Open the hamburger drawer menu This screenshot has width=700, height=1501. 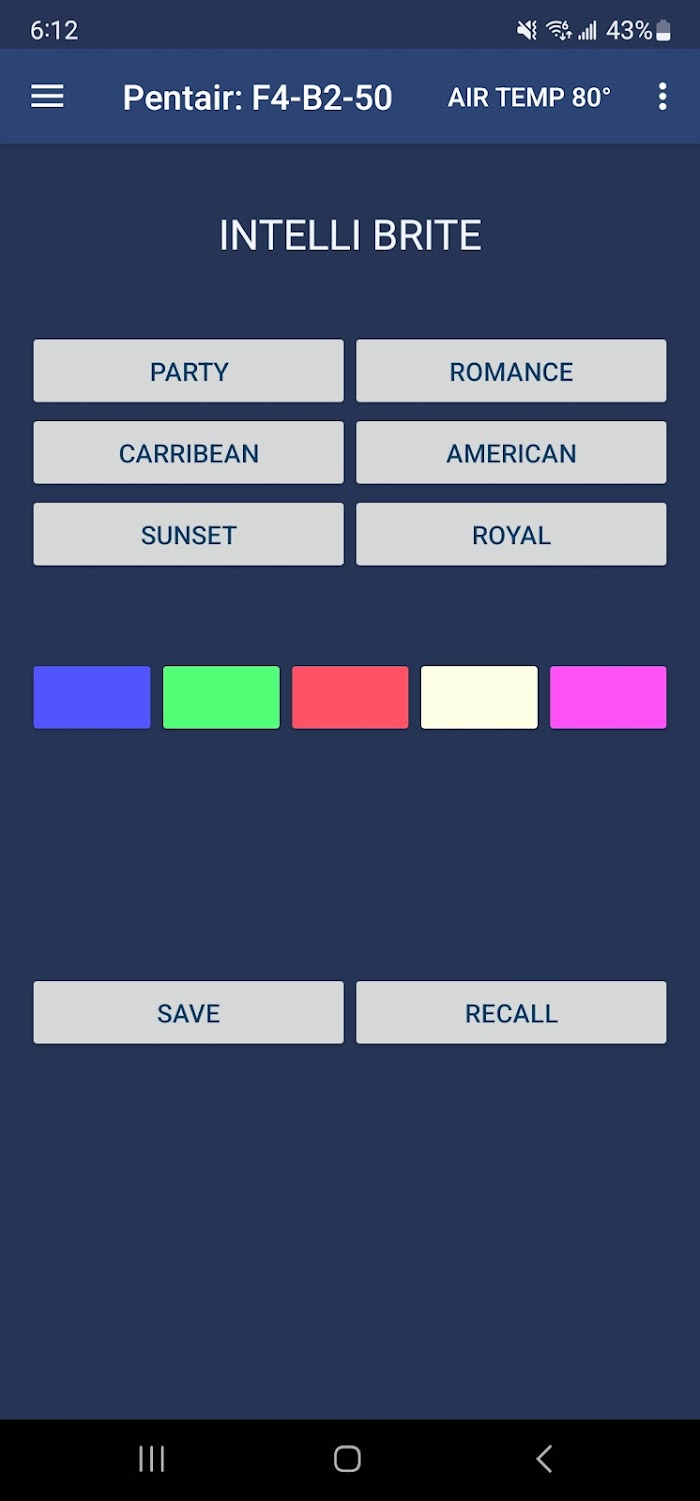tap(47, 96)
